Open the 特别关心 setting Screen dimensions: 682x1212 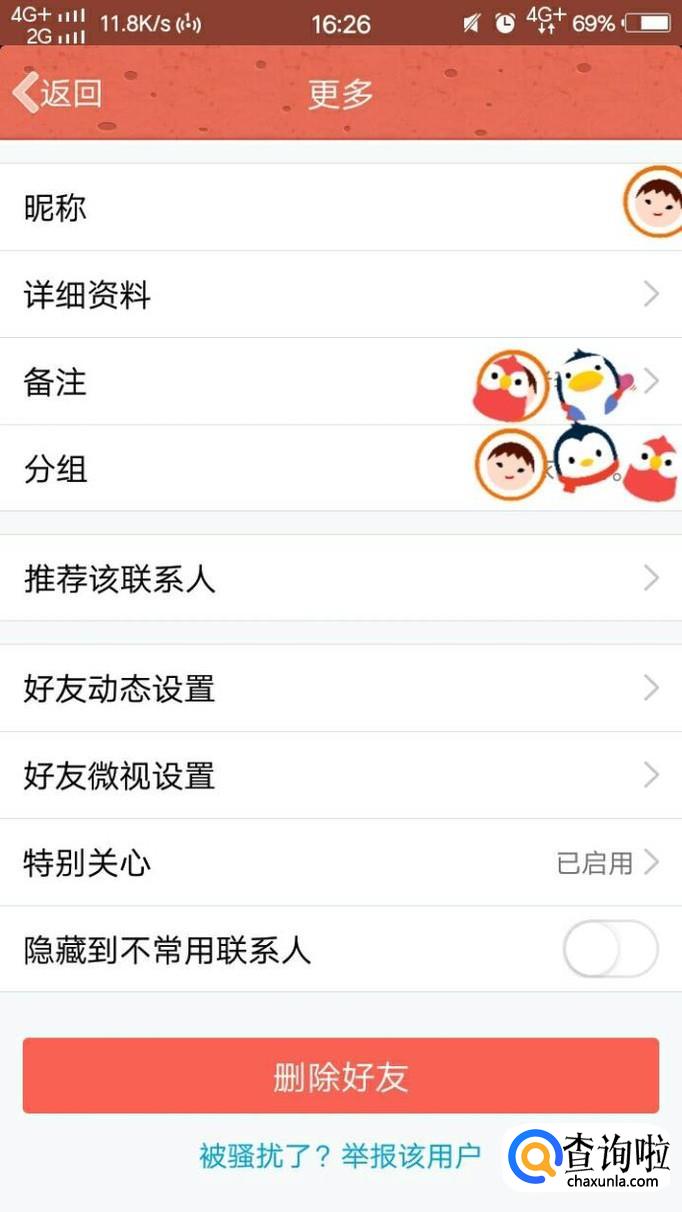[x=340, y=862]
